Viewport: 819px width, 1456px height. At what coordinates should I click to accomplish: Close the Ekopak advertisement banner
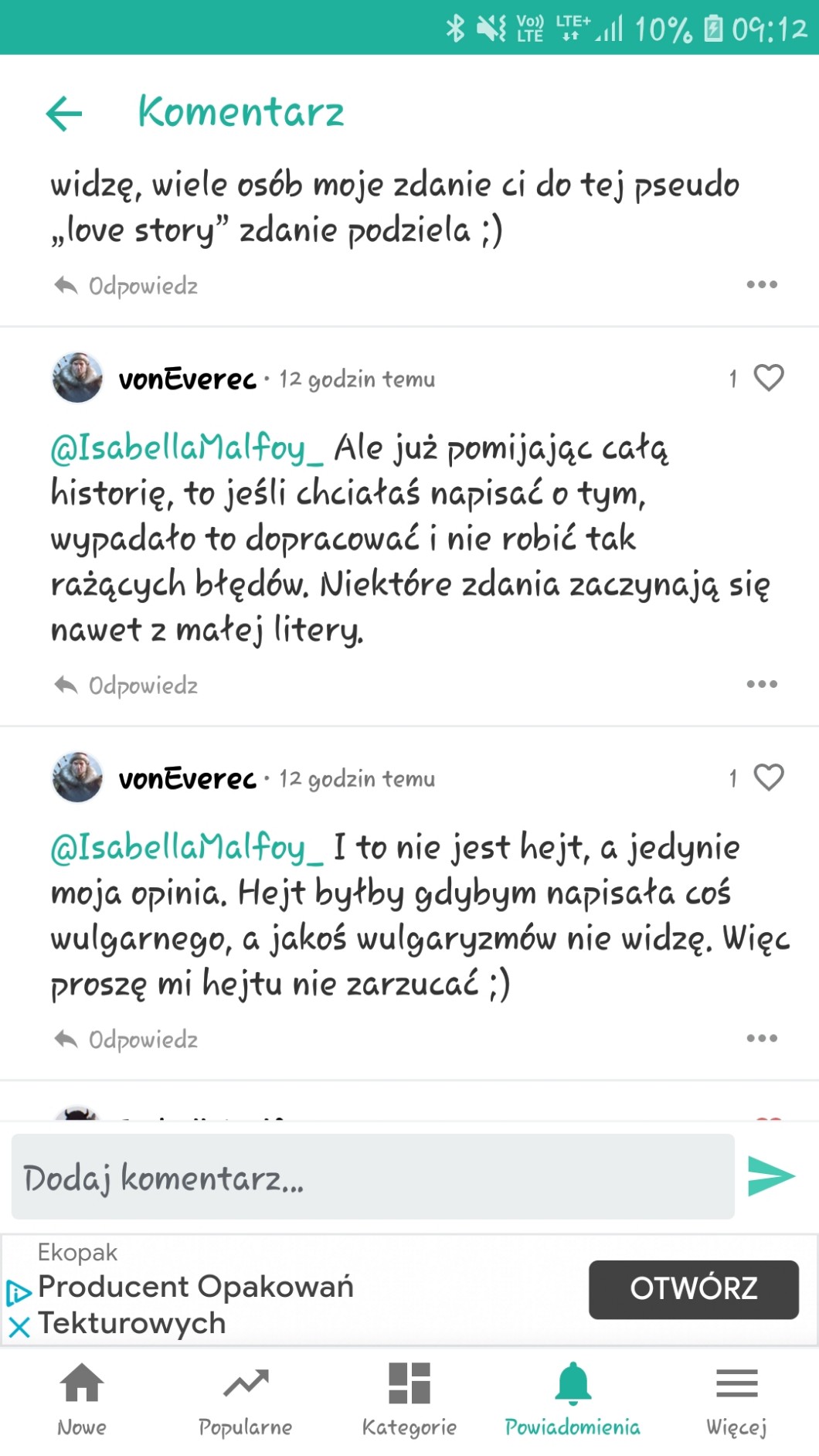(19, 1328)
